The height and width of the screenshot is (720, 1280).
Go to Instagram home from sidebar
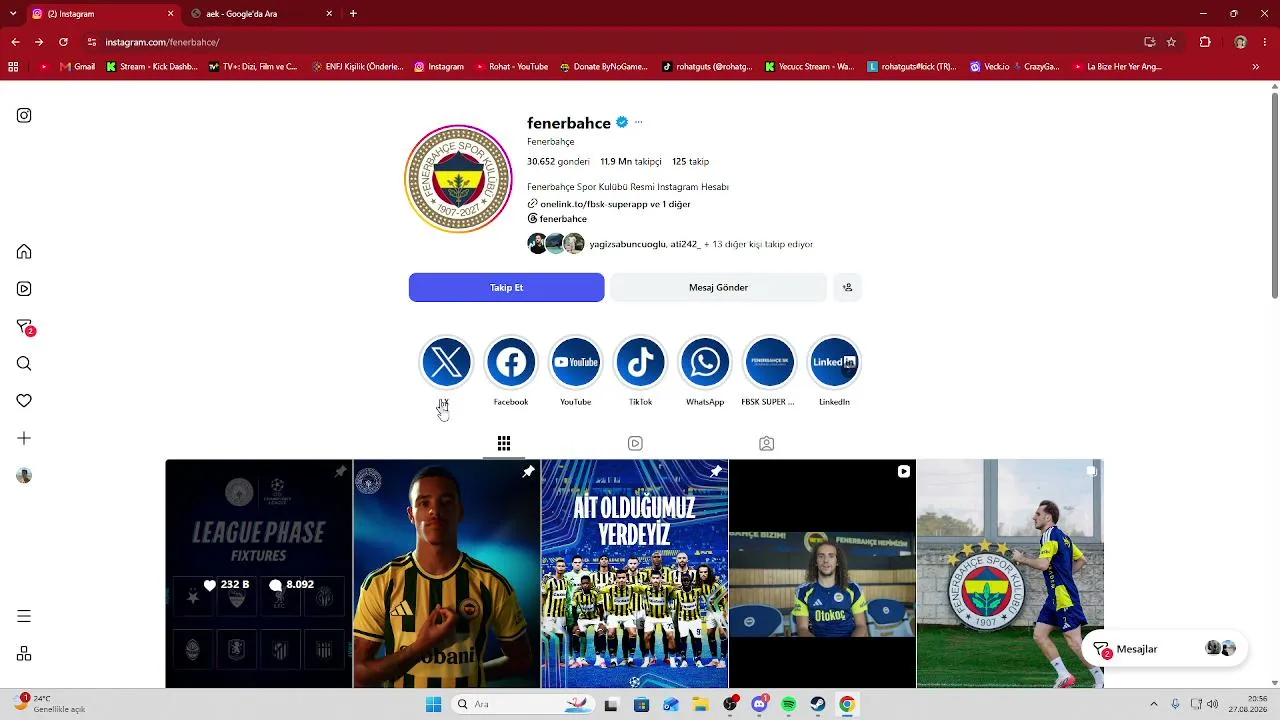24,251
